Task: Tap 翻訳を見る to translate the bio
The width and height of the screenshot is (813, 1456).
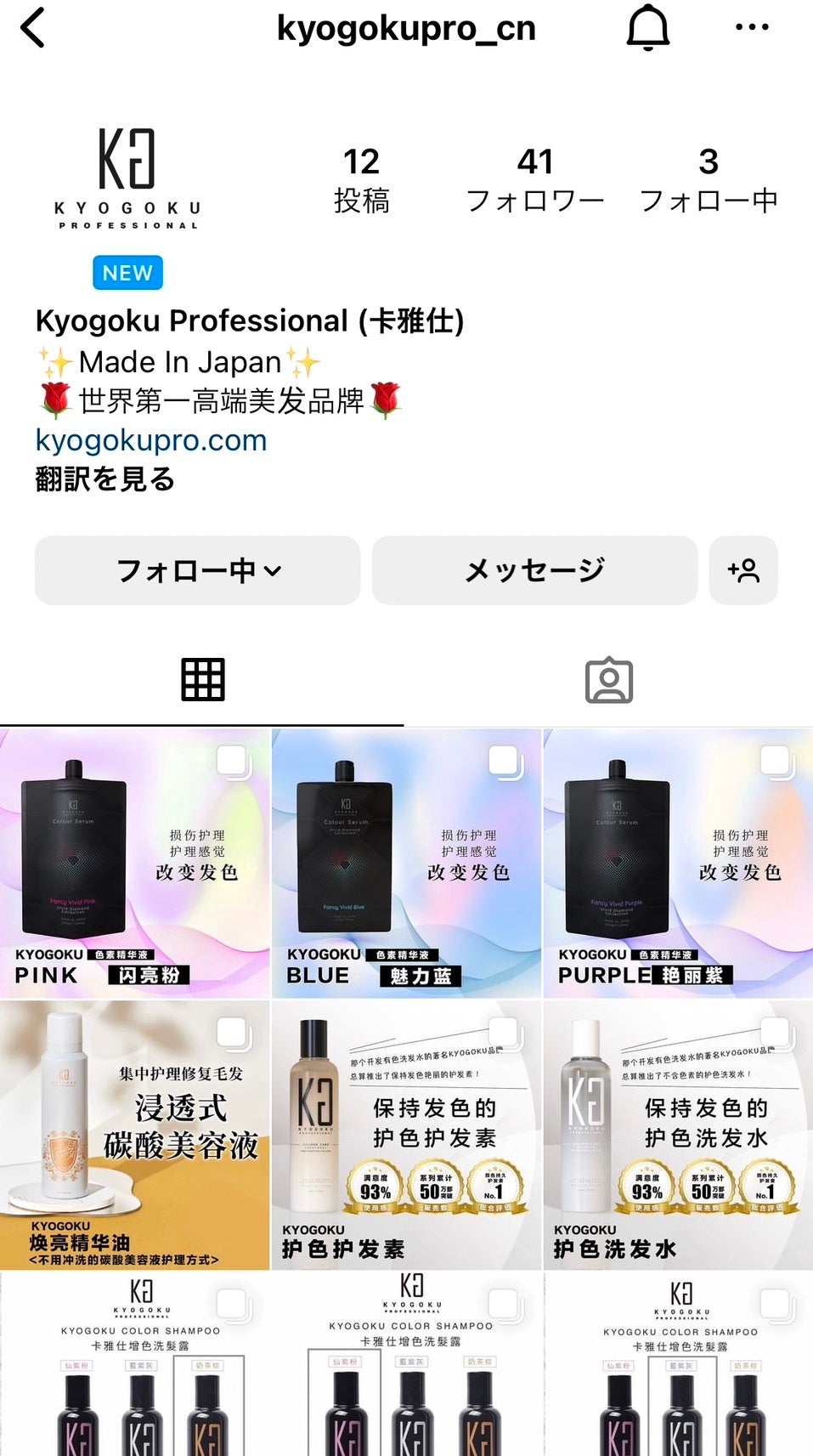Action: (104, 479)
